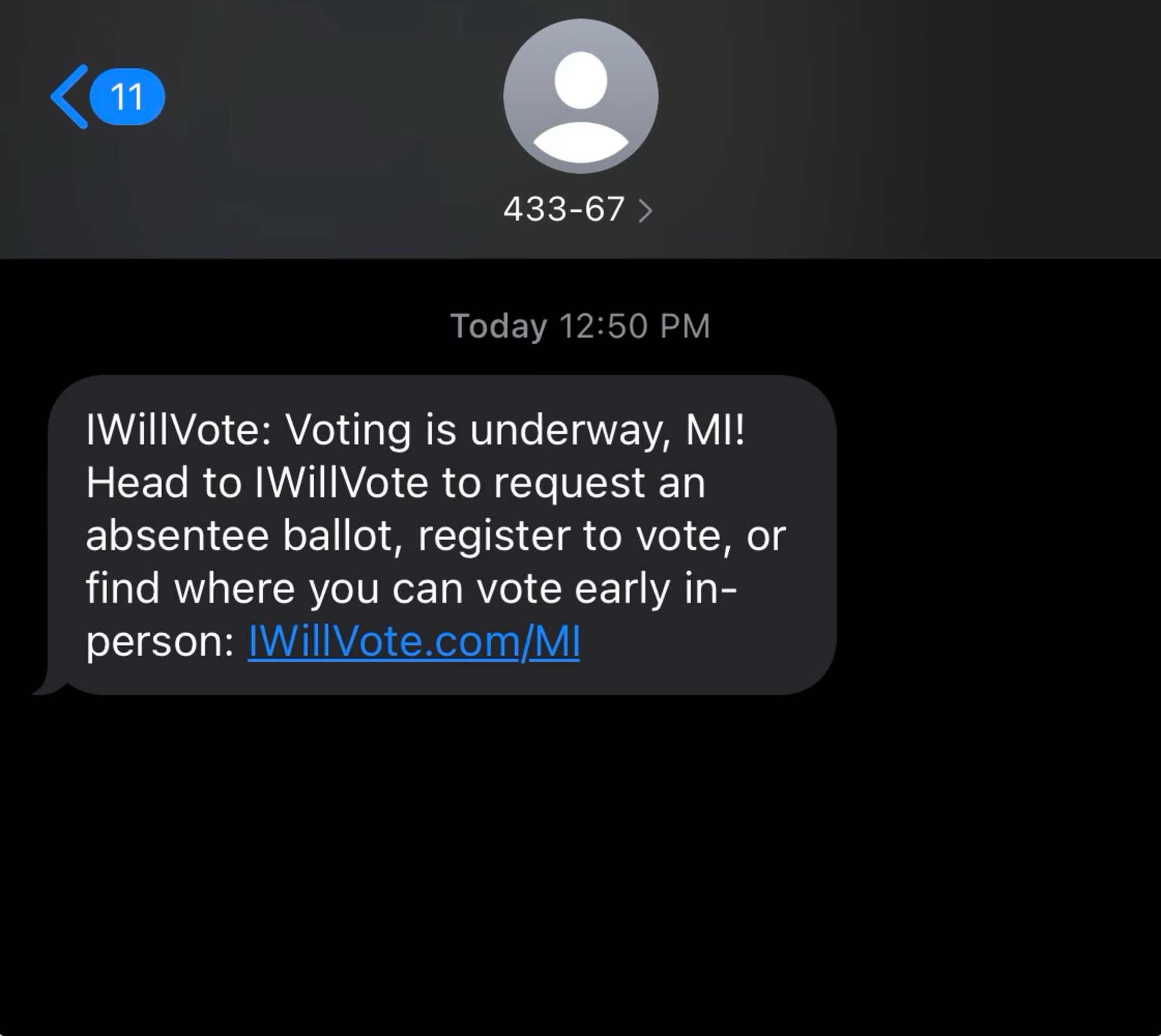The image size is (1161, 1036).
Task: Open the IWillVote.com/MI link
Action: point(414,642)
